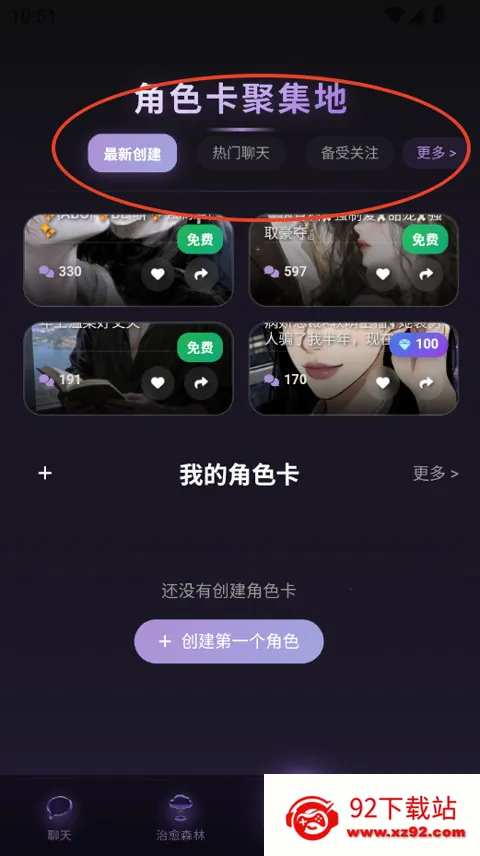Viewport: 480px width, 856px height.
Task: Tap the plus icon beside 我的角色卡
Action: pyautogui.click(x=45, y=473)
